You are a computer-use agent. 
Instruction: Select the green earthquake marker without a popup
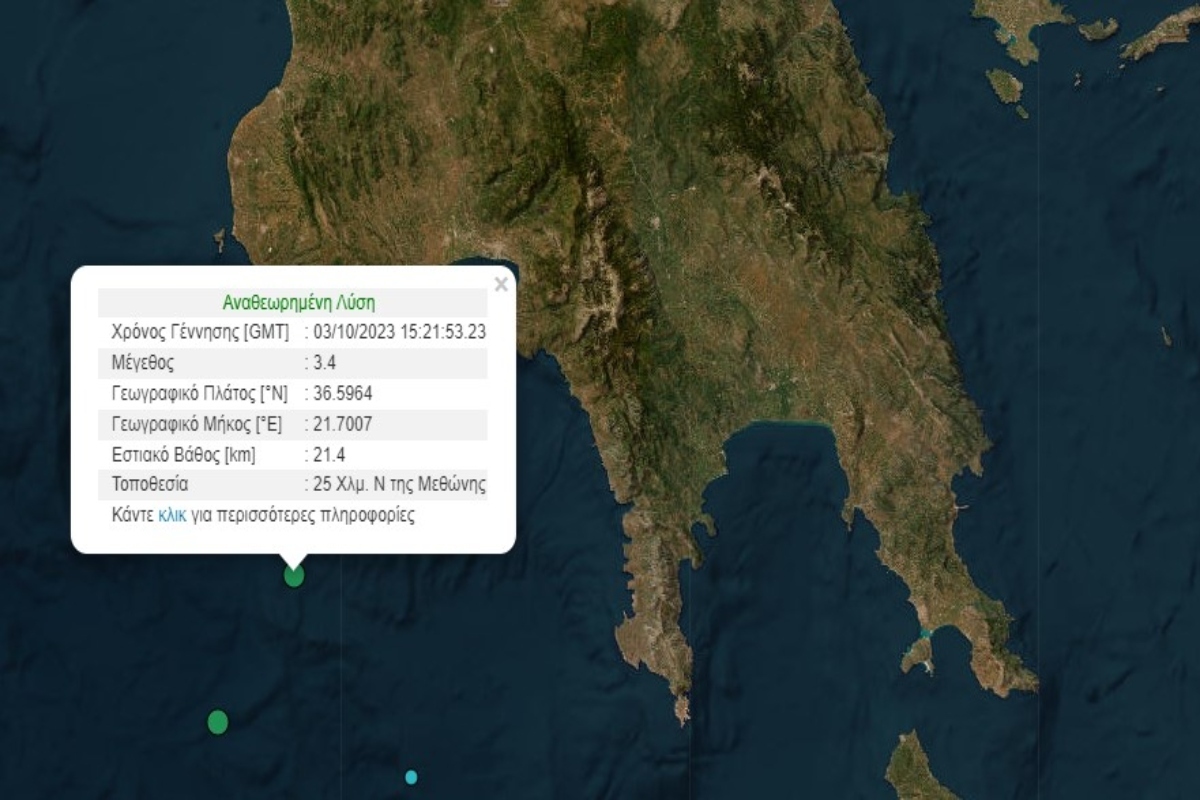coord(218,722)
